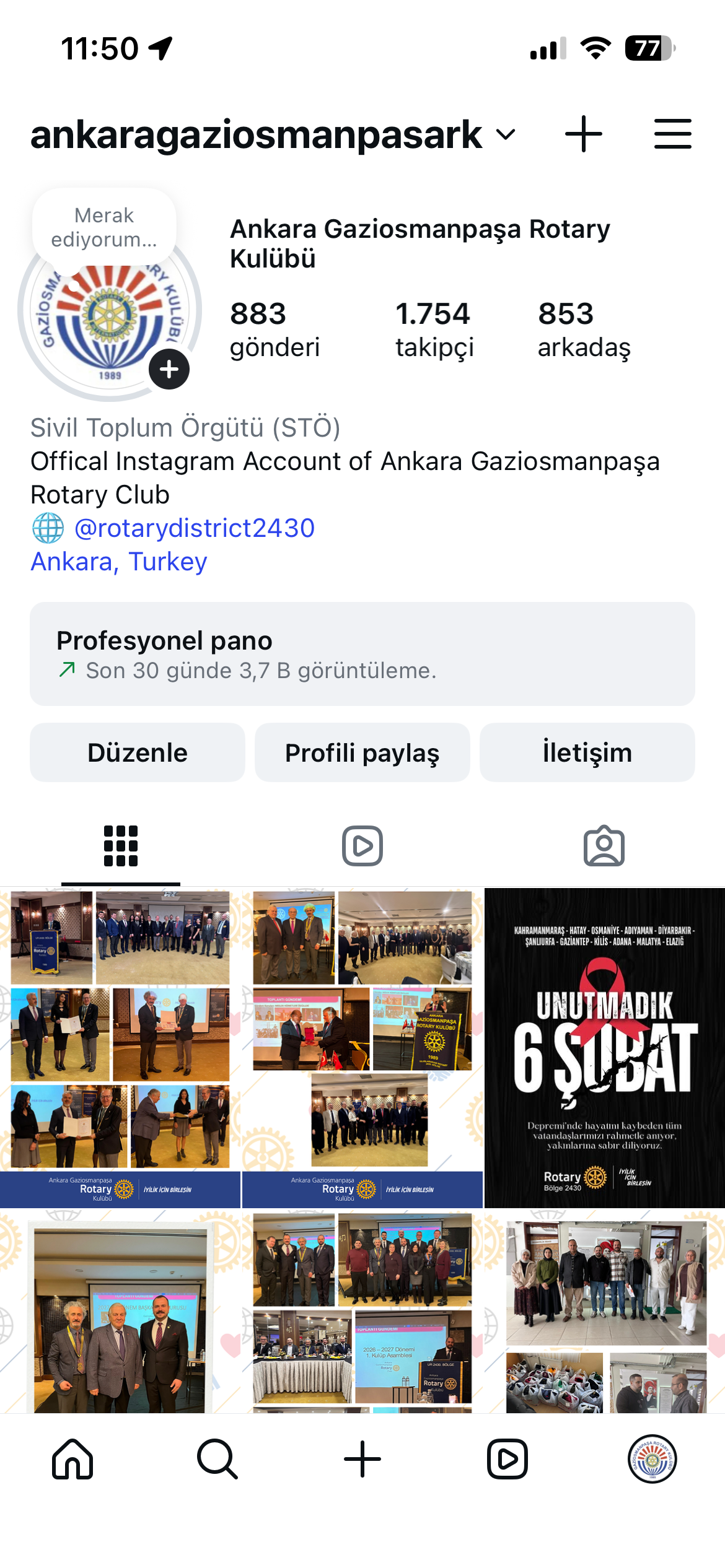This screenshot has height=1568, width=725.
Task: Open the Ankara, Turkey location link
Action: [119, 562]
